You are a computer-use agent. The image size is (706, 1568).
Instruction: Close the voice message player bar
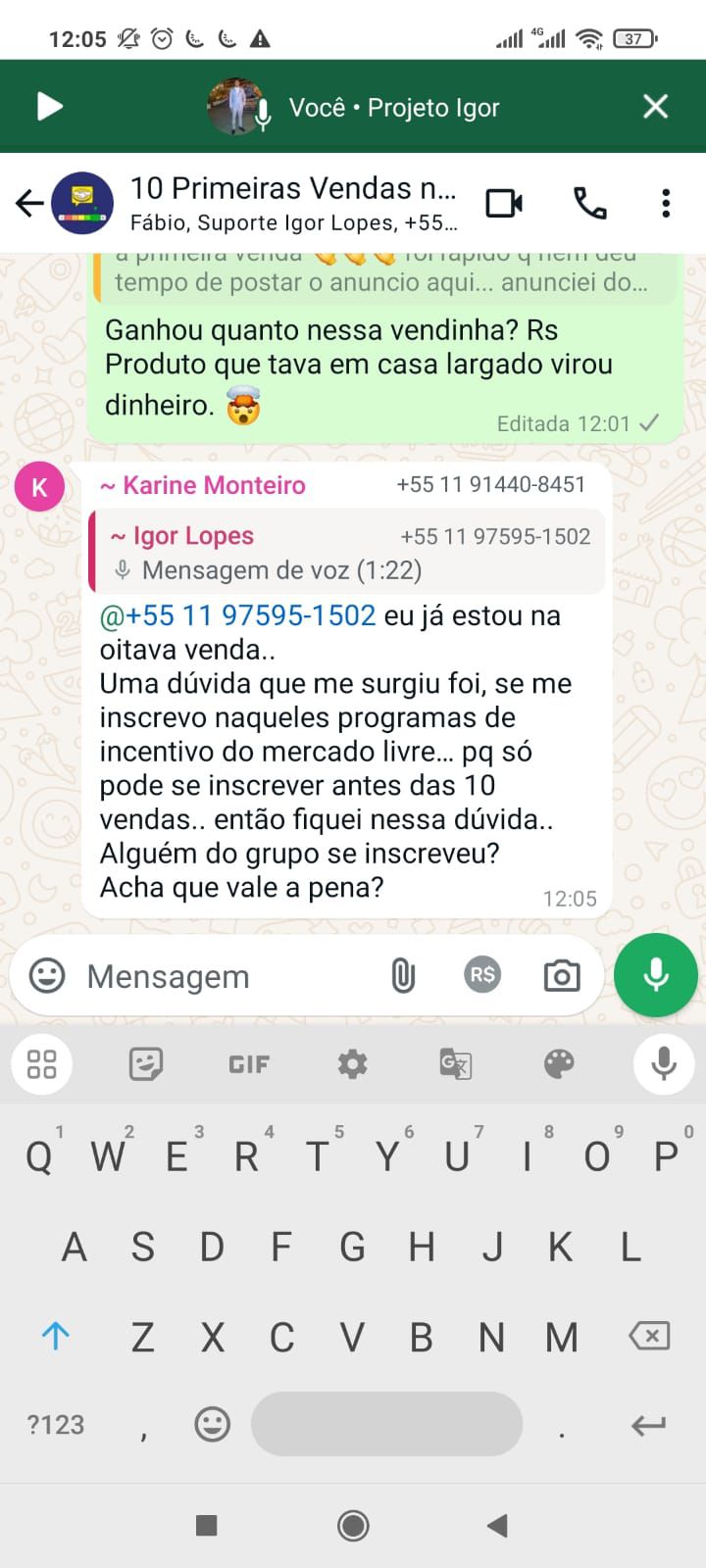(655, 106)
